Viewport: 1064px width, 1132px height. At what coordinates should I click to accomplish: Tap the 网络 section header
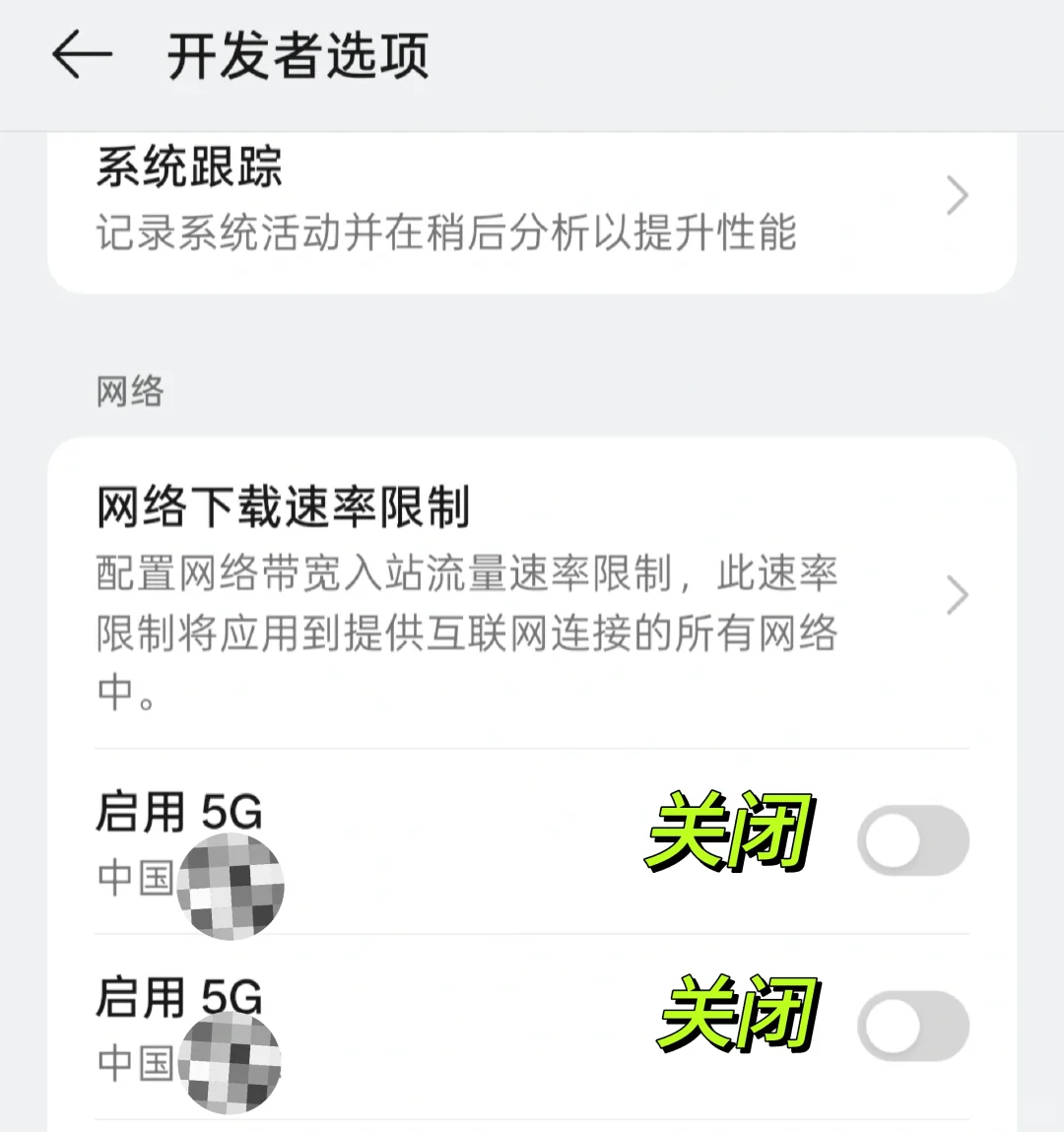128,391
